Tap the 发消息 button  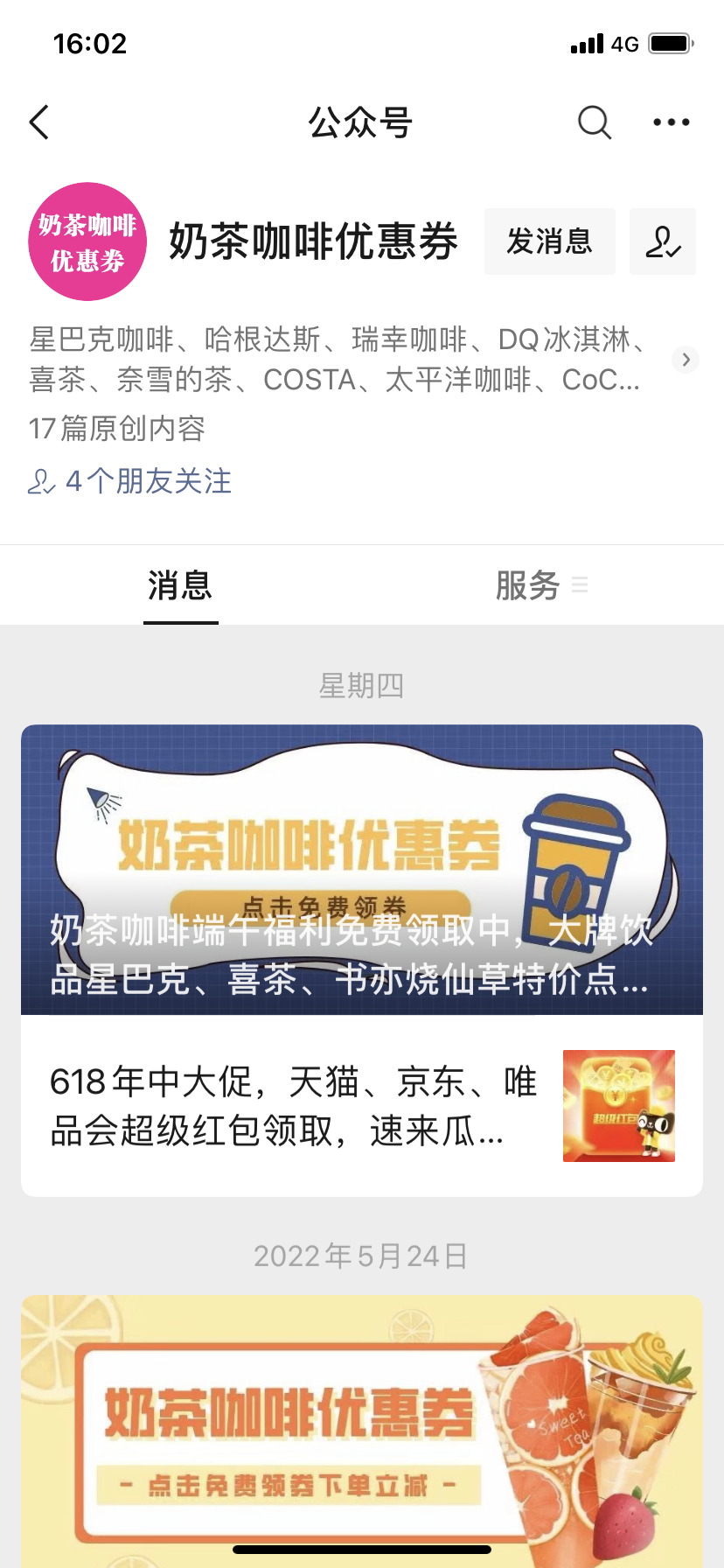[550, 241]
